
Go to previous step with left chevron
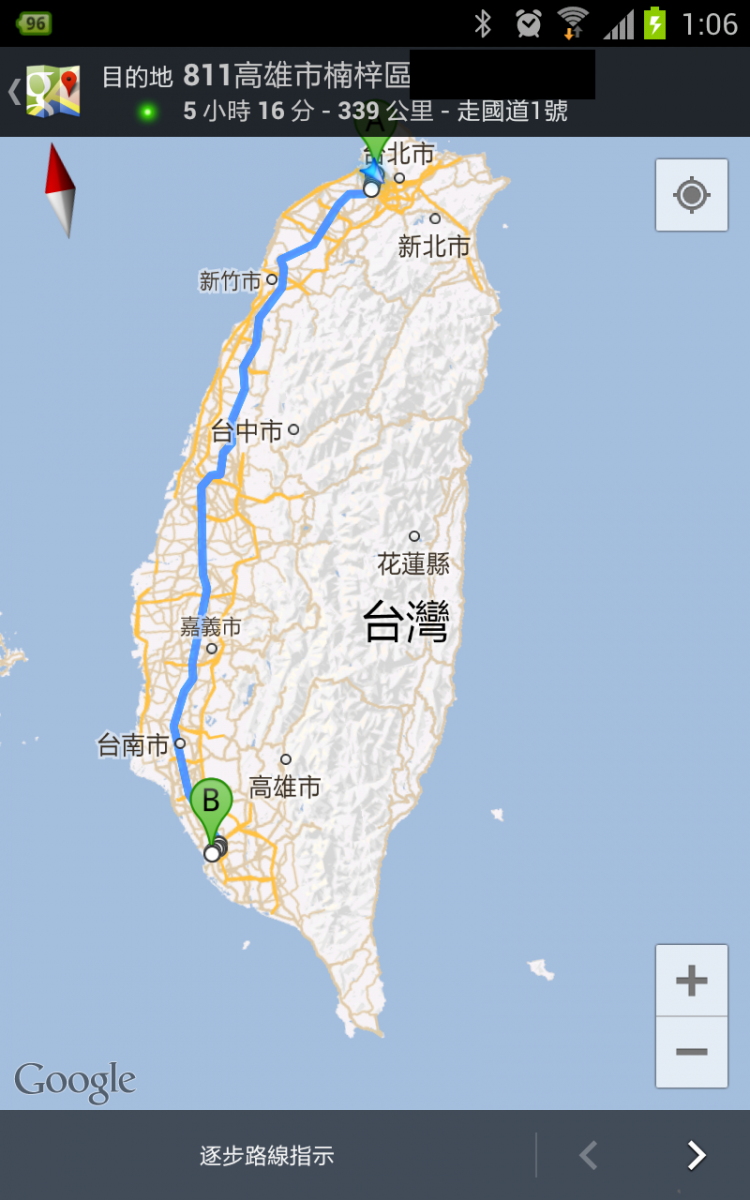tap(588, 1155)
